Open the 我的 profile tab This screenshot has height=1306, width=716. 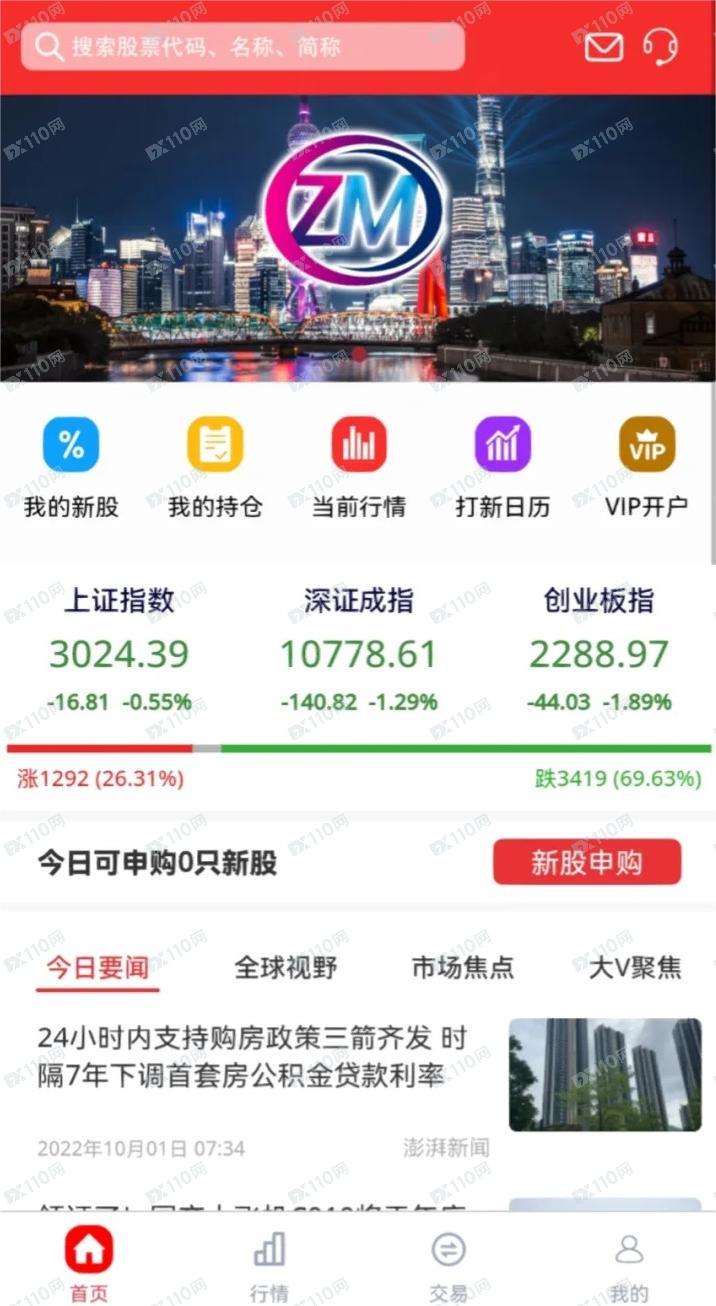point(629,1262)
